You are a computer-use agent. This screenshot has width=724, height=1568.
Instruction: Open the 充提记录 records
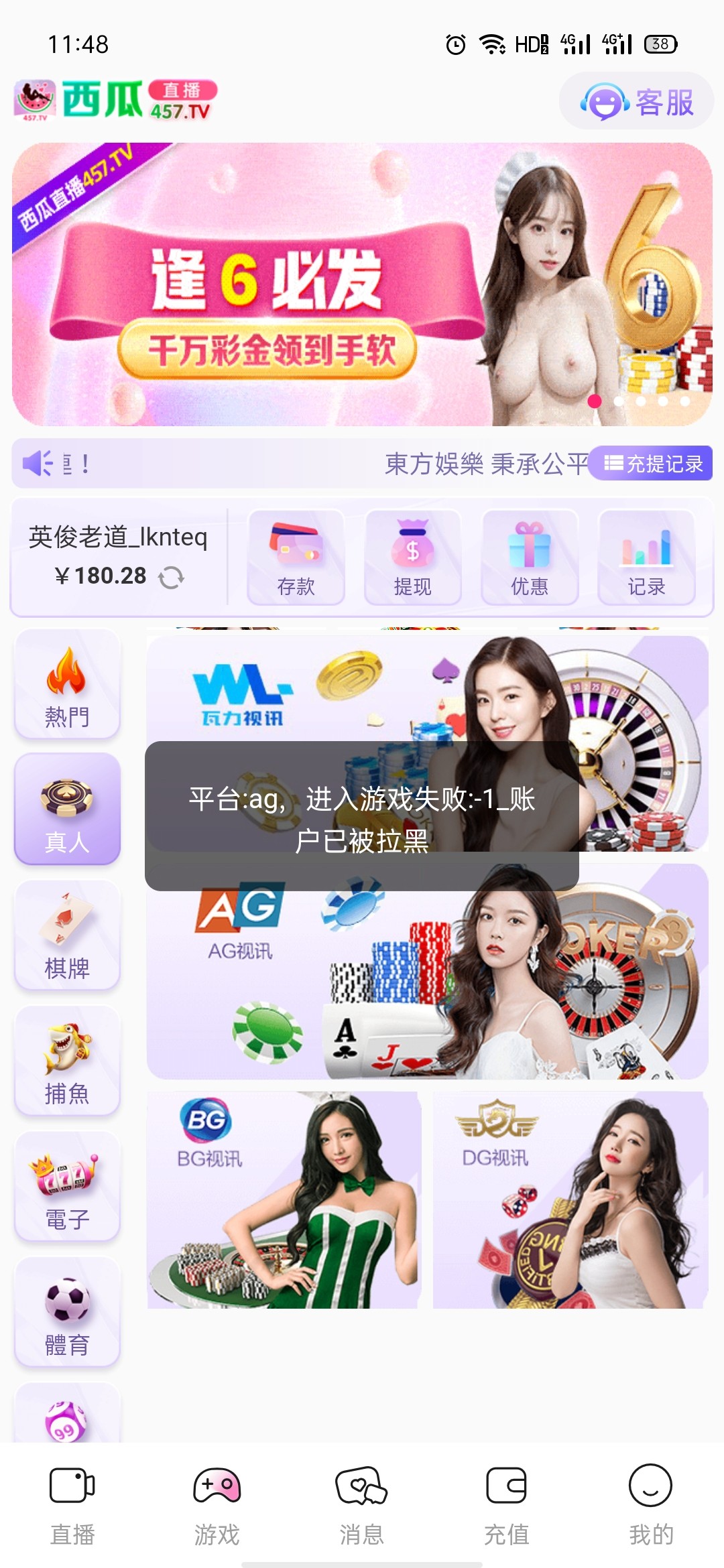coord(652,464)
